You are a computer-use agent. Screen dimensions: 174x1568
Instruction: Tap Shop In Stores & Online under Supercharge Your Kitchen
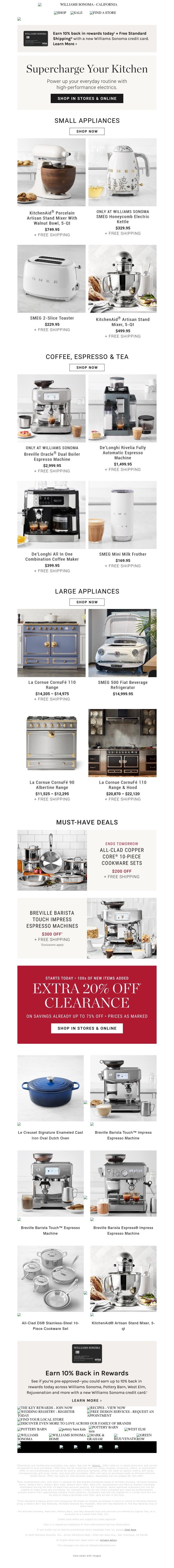pyautogui.click(x=87, y=98)
